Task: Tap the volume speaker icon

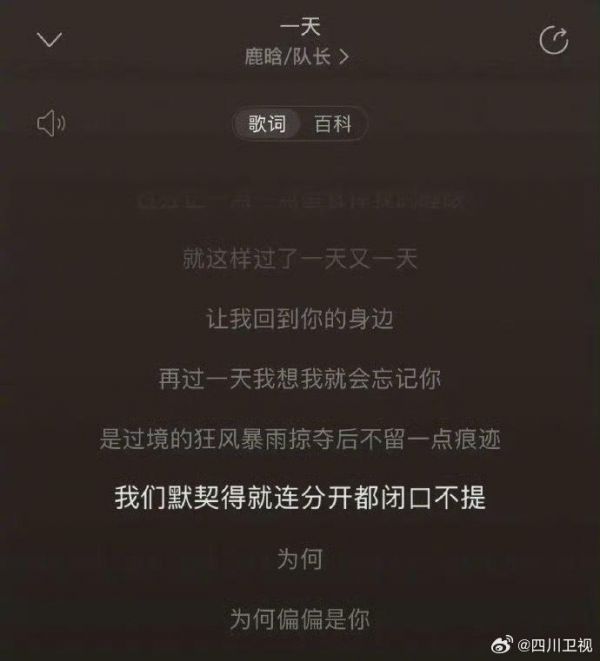Action: point(50,123)
